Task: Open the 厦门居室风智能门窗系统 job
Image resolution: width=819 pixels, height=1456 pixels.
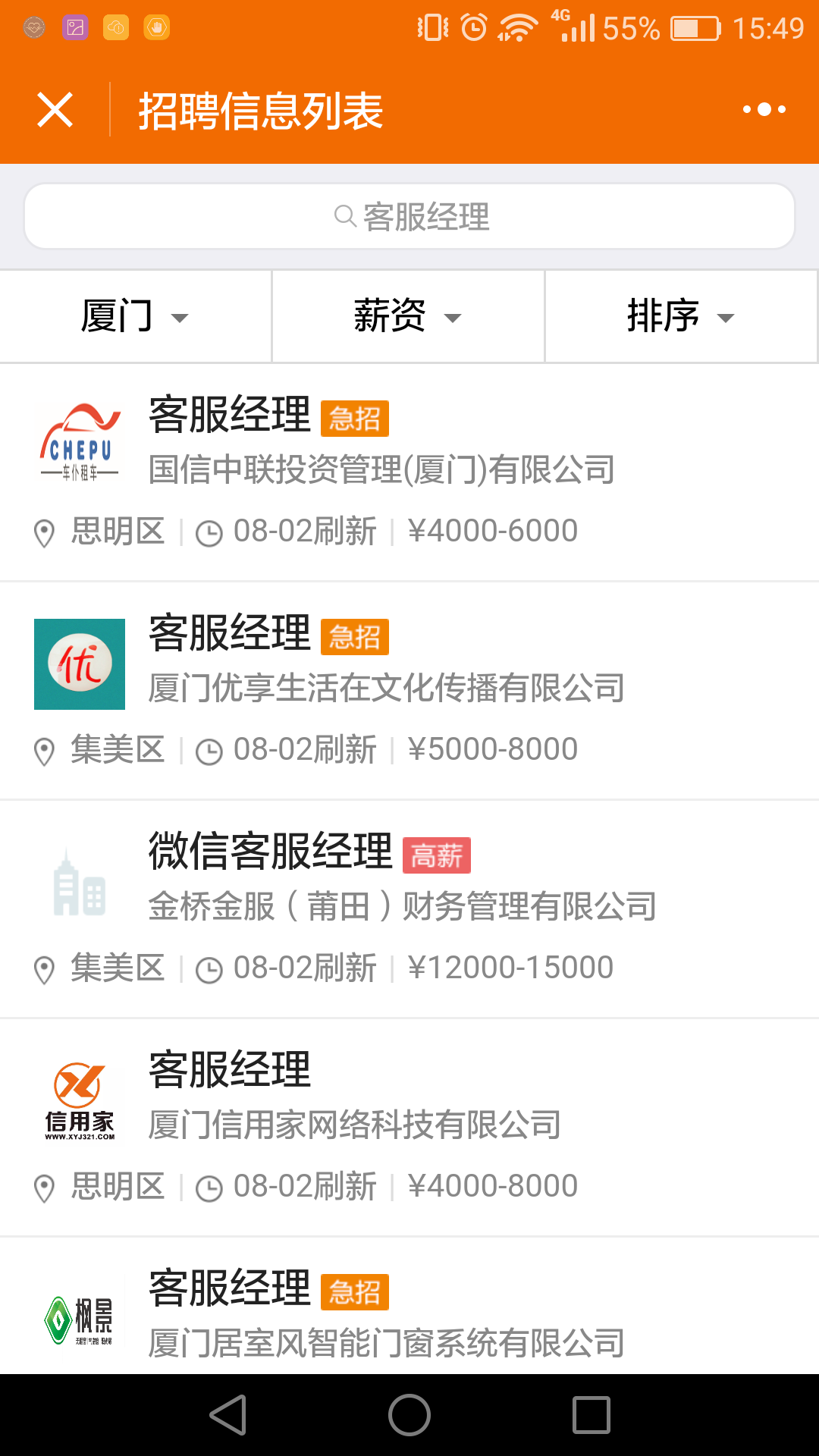Action: (x=409, y=1306)
